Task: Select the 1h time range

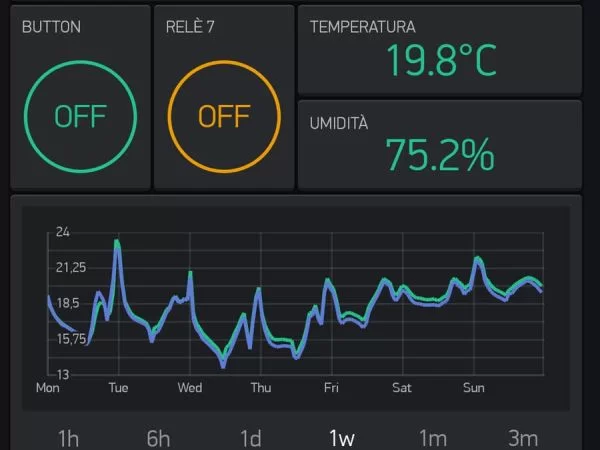Action: pos(68,438)
